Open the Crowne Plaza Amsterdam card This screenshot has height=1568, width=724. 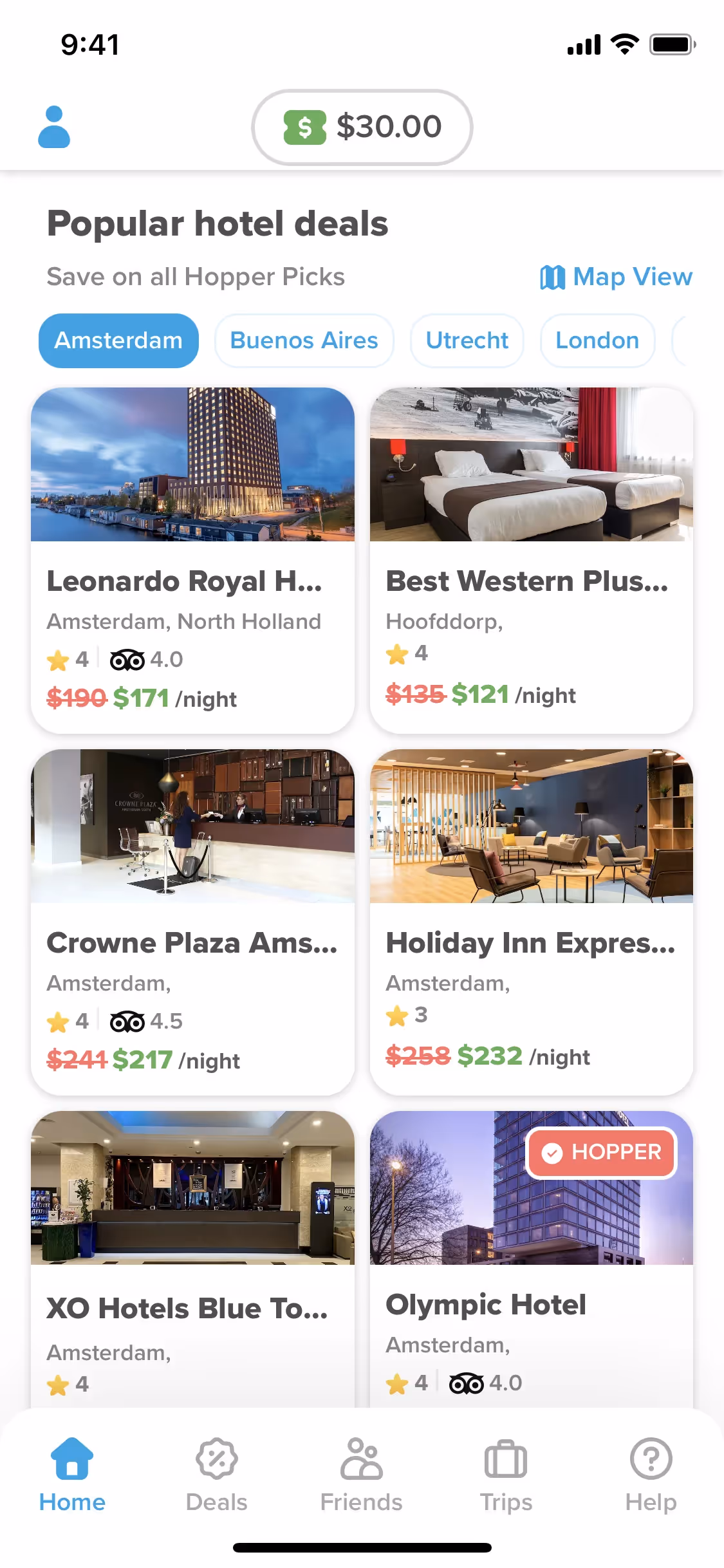click(x=192, y=922)
